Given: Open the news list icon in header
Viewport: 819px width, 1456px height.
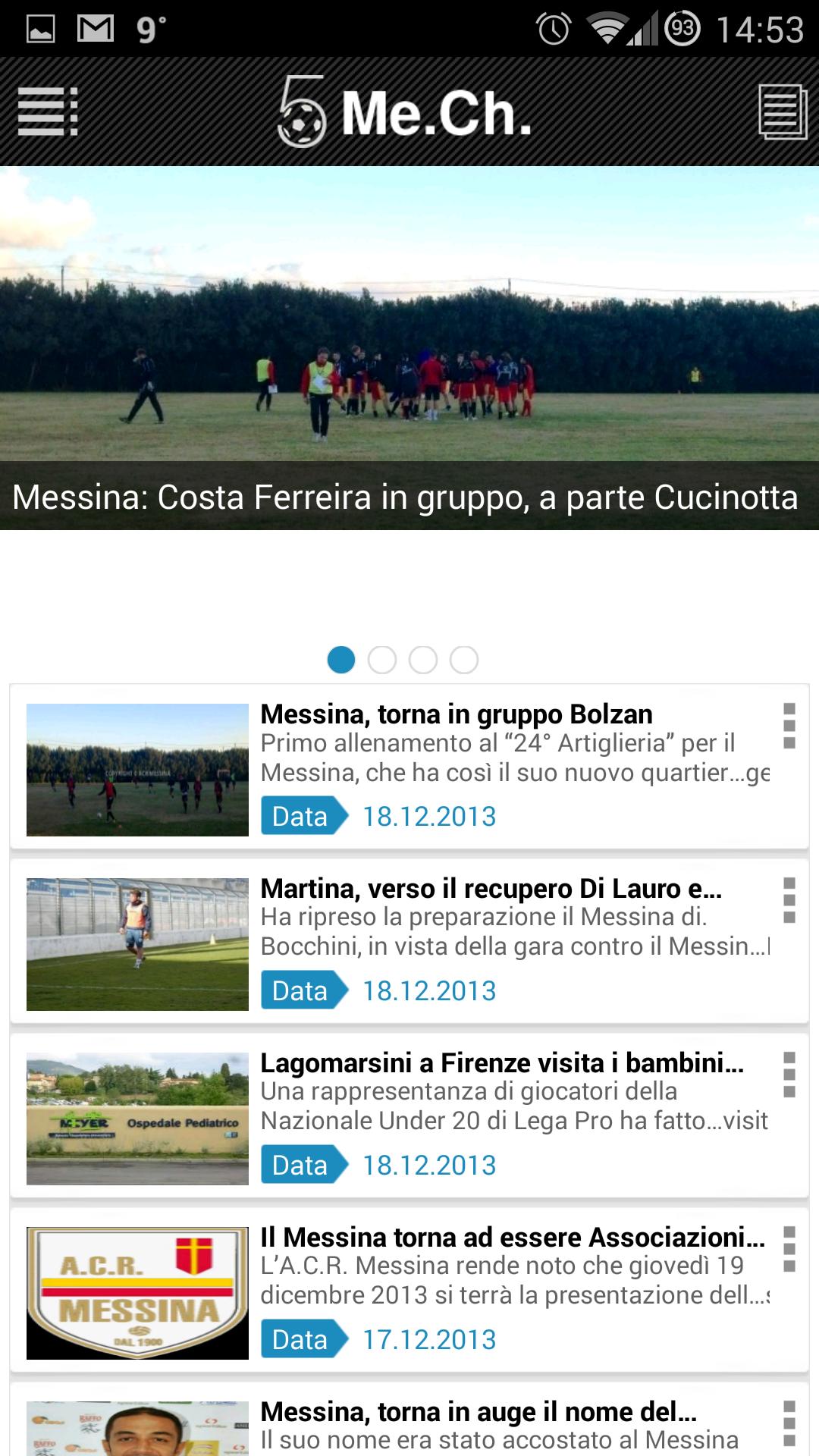Looking at the screenshot, I should point(782,112).
